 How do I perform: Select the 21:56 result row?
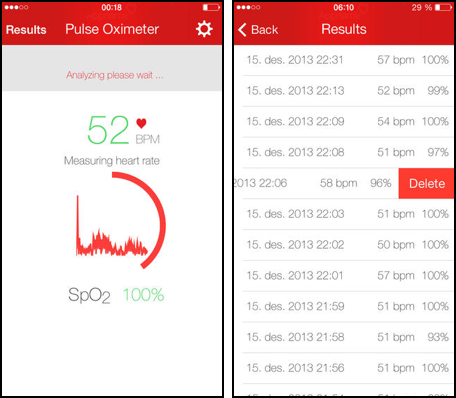pyautogui.click(x=344, y=368)
